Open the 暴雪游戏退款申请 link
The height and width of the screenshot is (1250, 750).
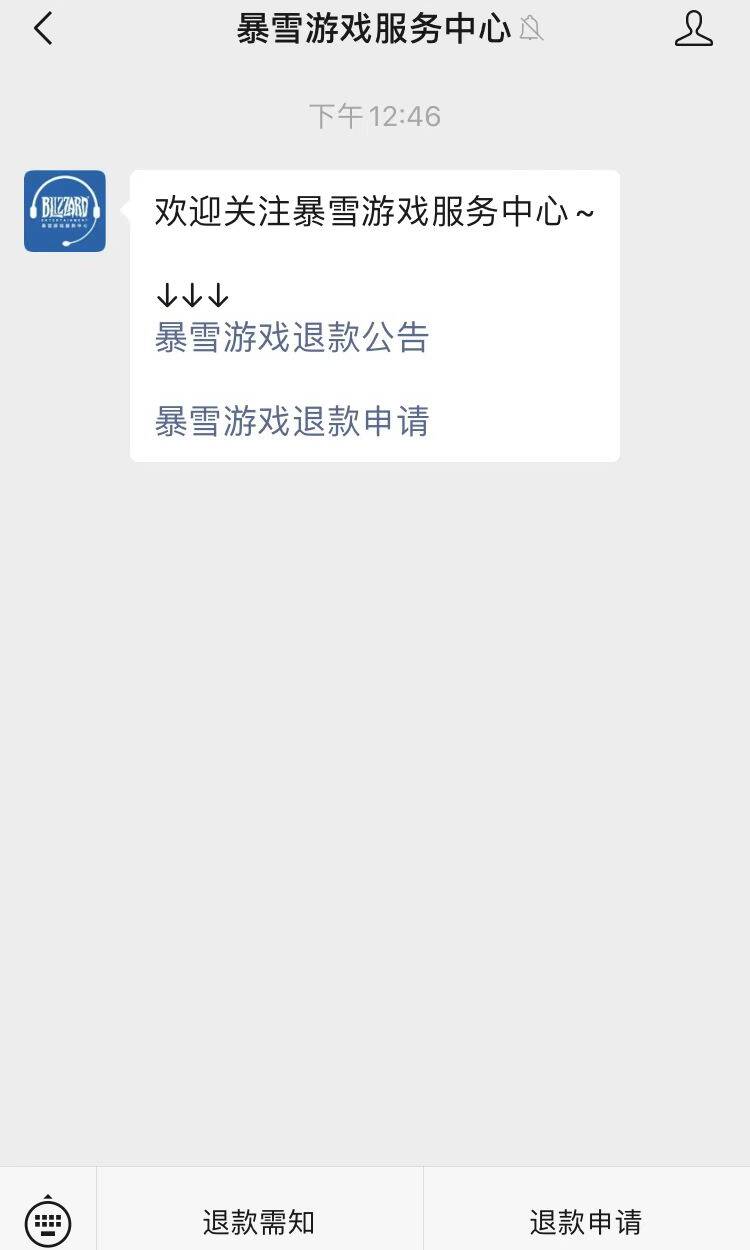coord(291,421)
